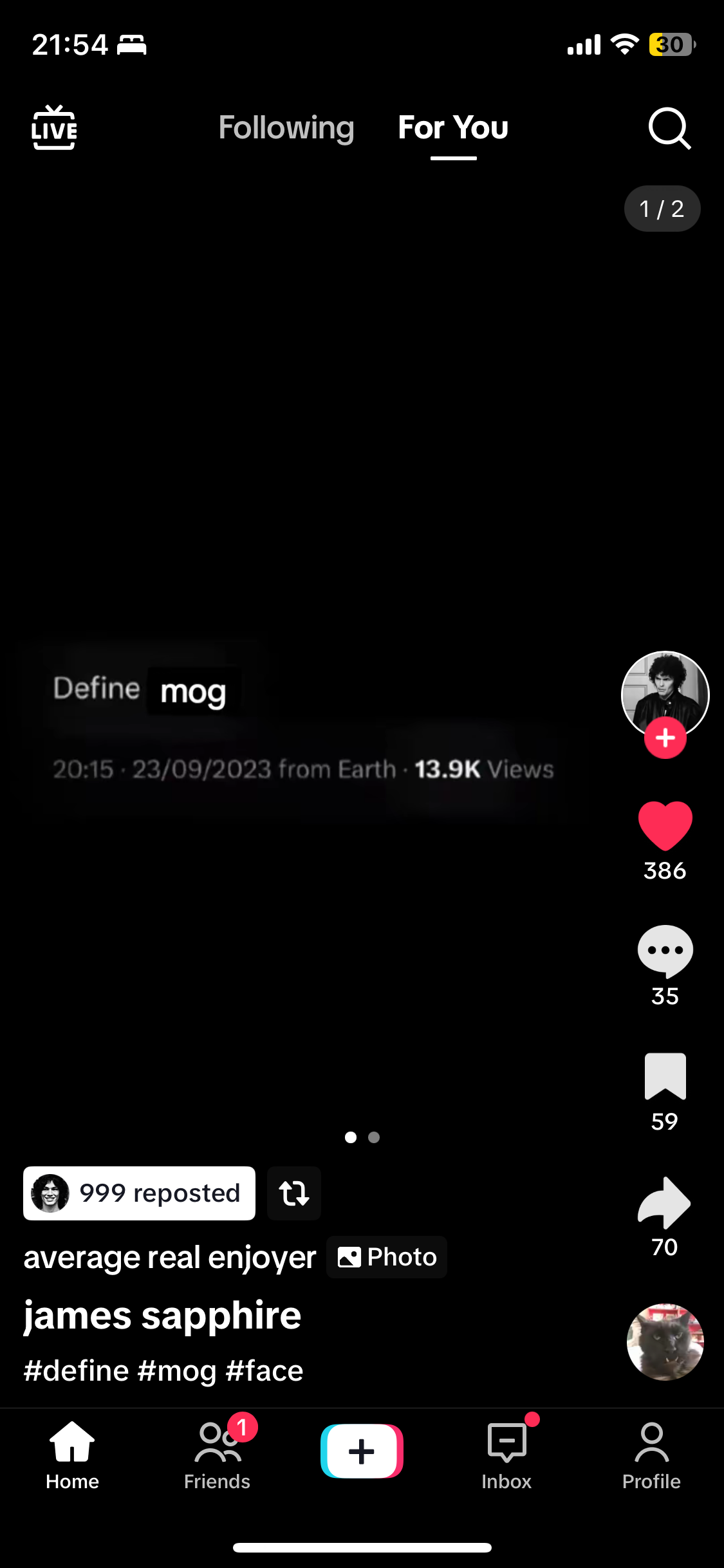Open the search magnifier
724x1568 pixels.
[669, 129]
